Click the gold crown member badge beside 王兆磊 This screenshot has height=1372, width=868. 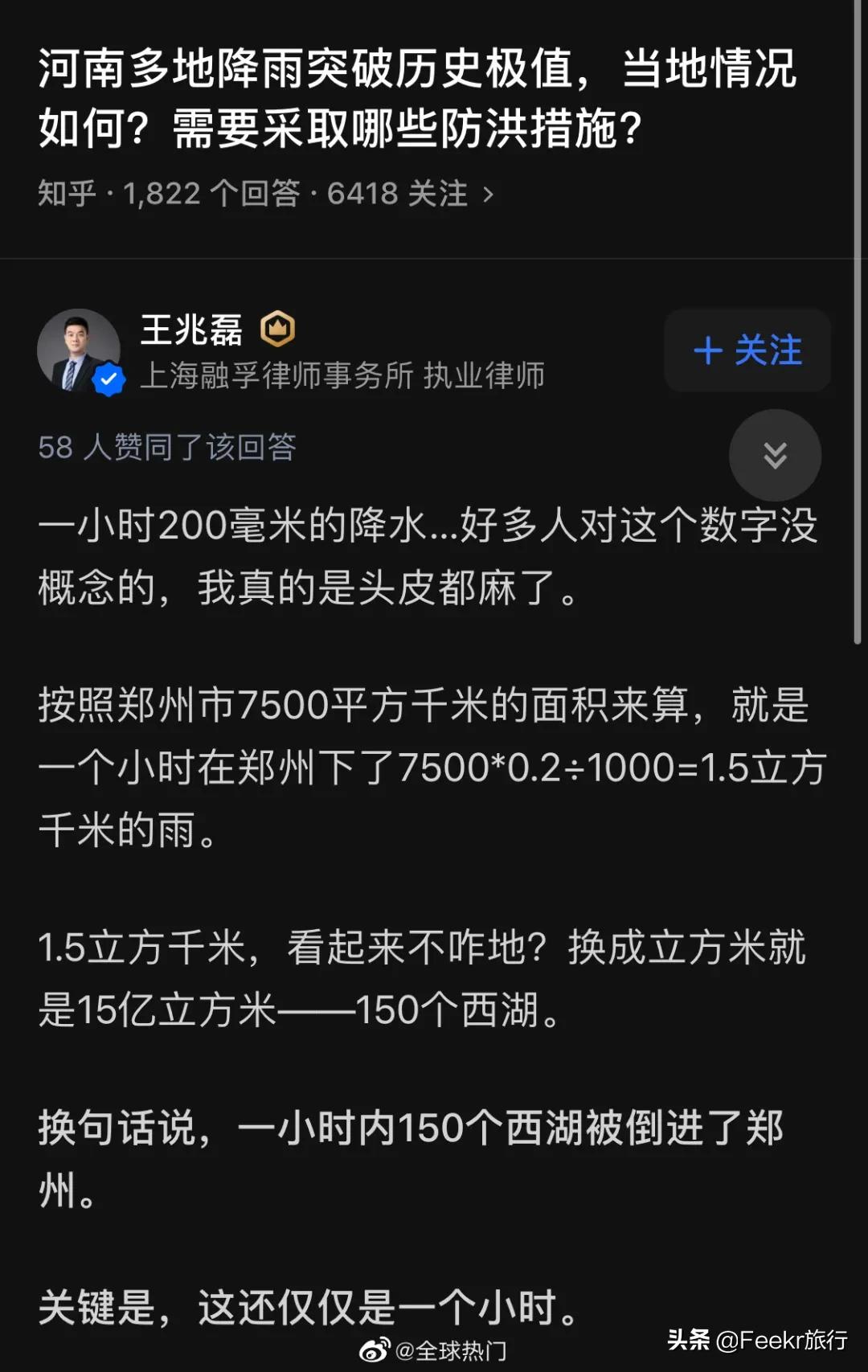pyautogui.click(x=277, y=328)
